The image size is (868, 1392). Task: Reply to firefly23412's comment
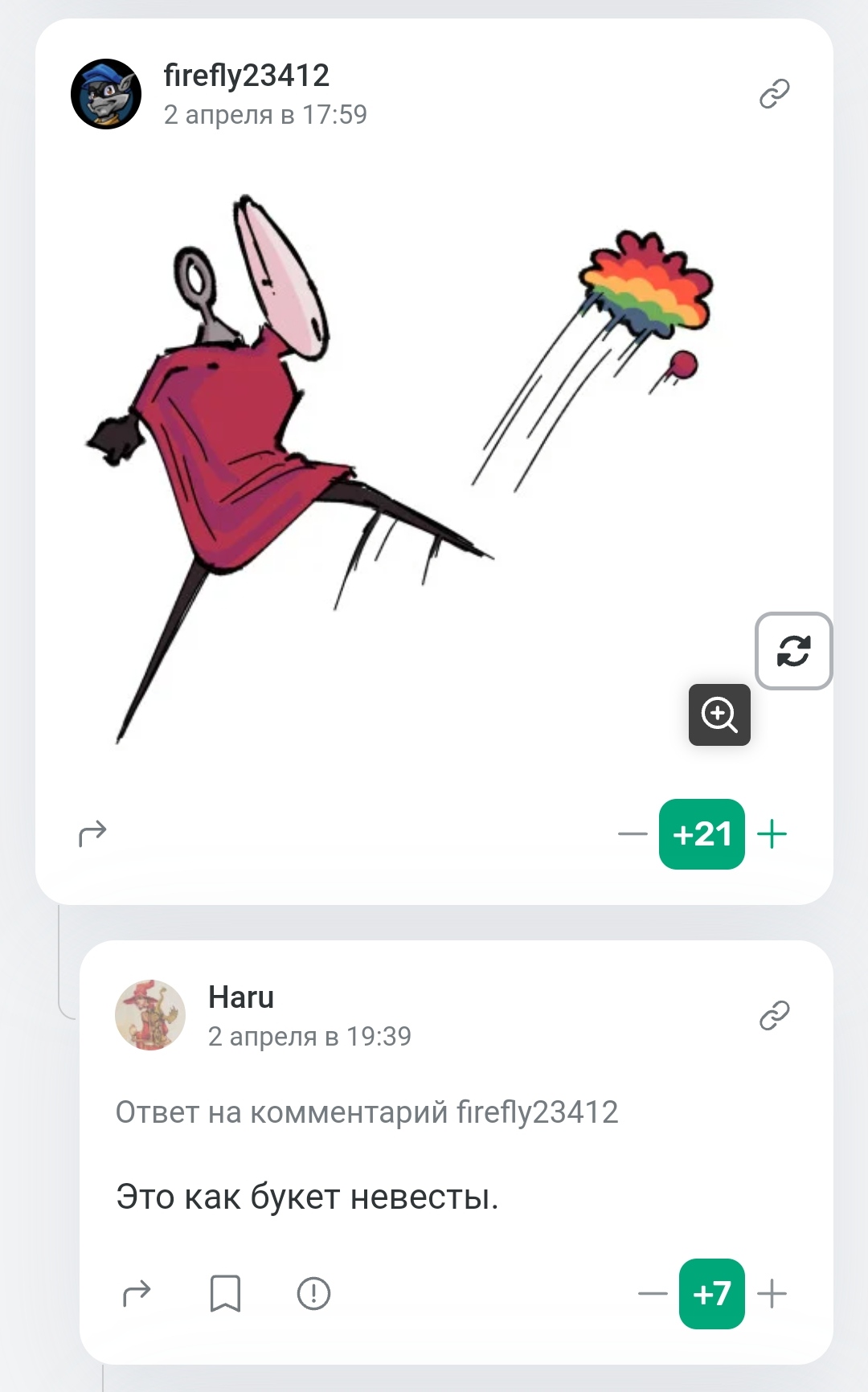(x=92, y=834)
